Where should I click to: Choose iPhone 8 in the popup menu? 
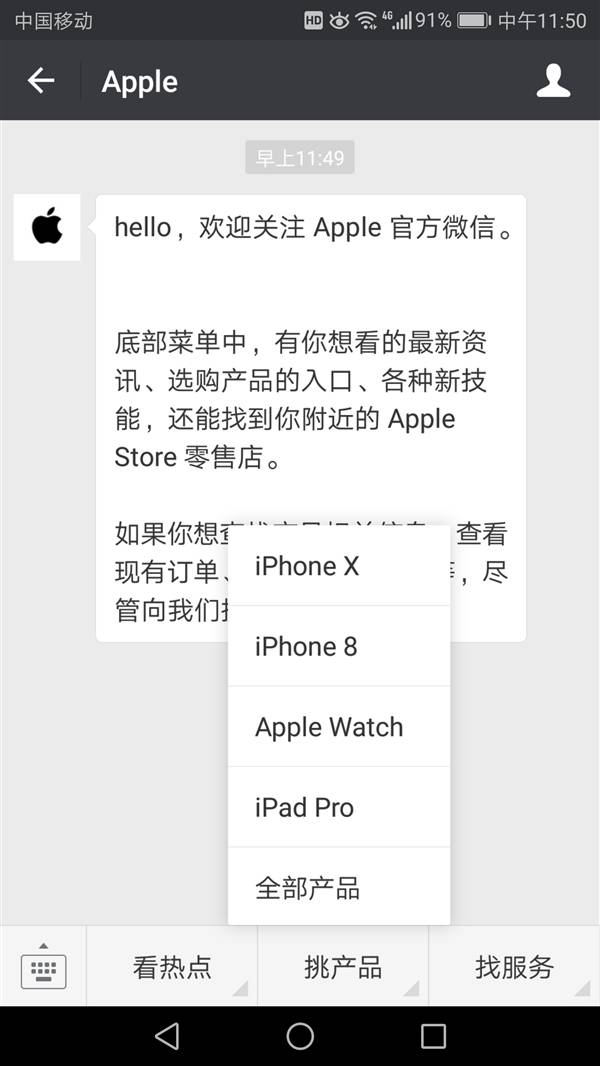(338, 646)
